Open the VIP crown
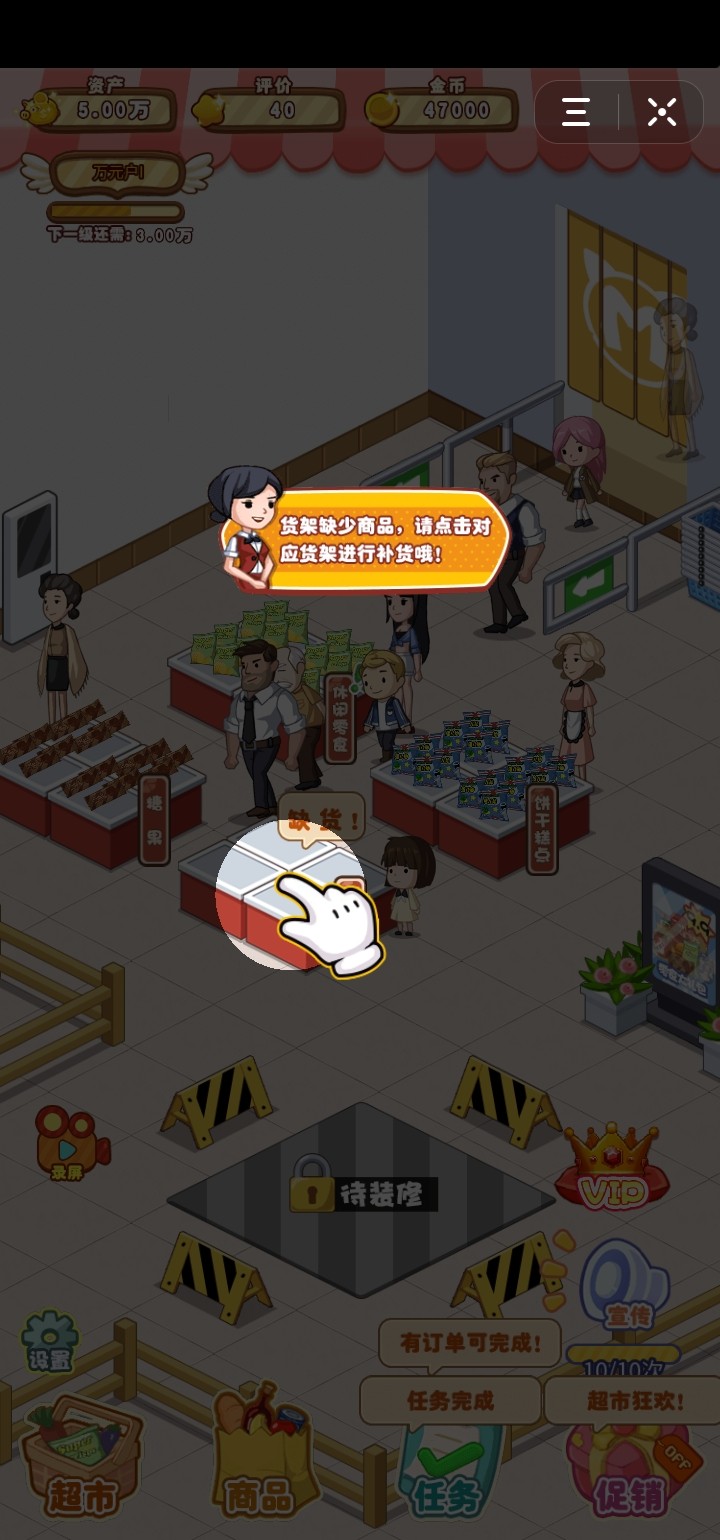 613,1170
